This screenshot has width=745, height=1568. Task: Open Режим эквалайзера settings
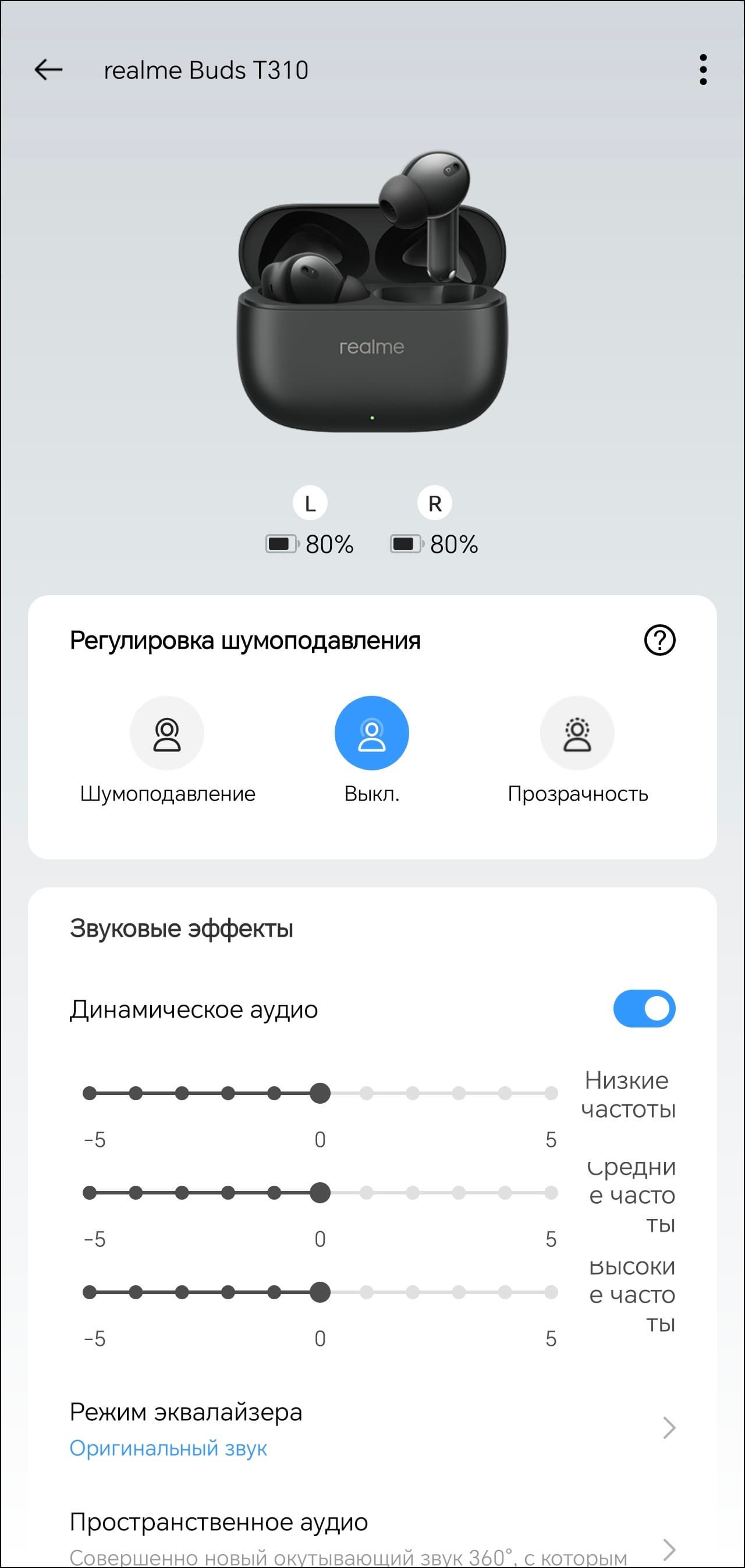[371, 1427]
